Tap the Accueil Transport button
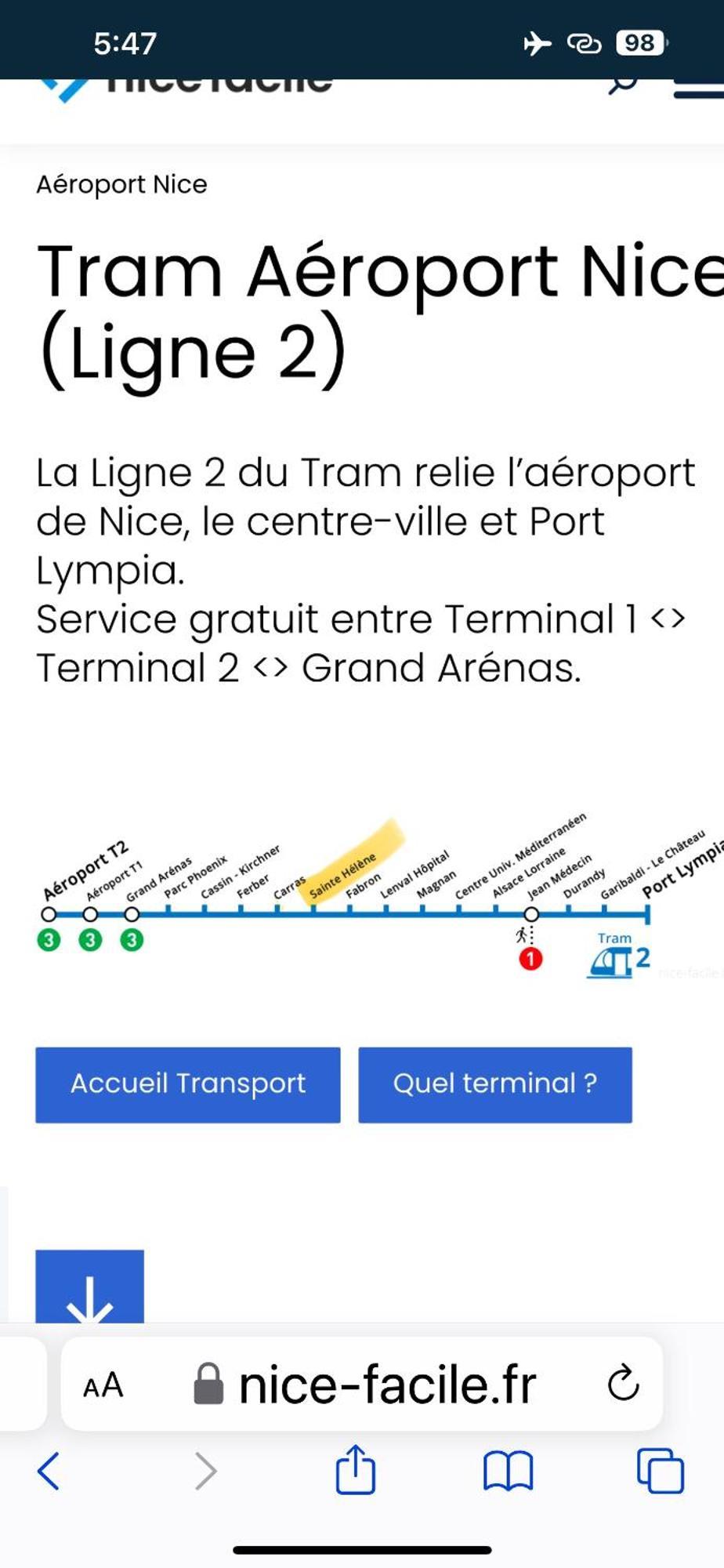Screen dimensions: 724x1568 188,1084
